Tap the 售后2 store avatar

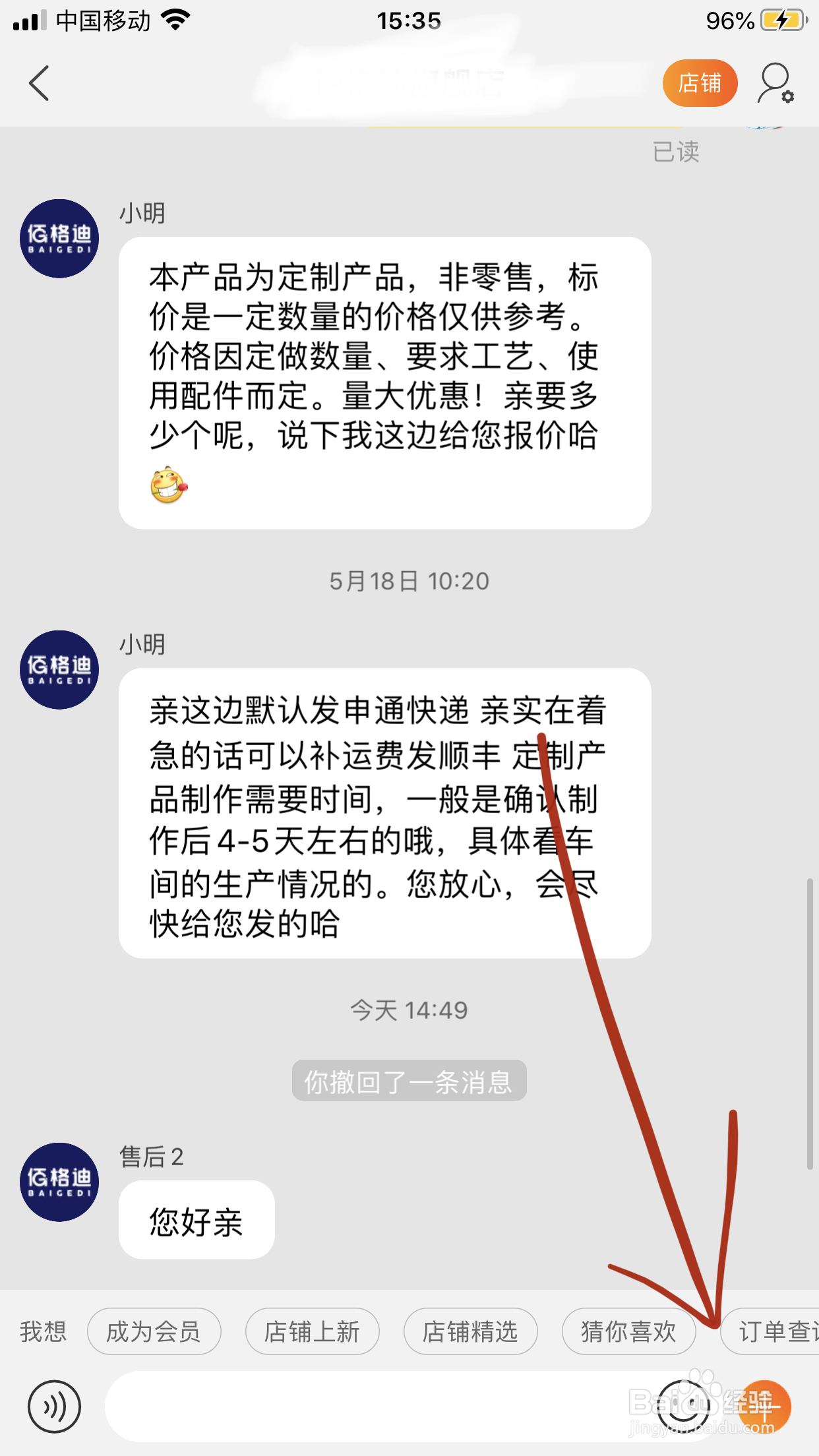click(59, 1182)
